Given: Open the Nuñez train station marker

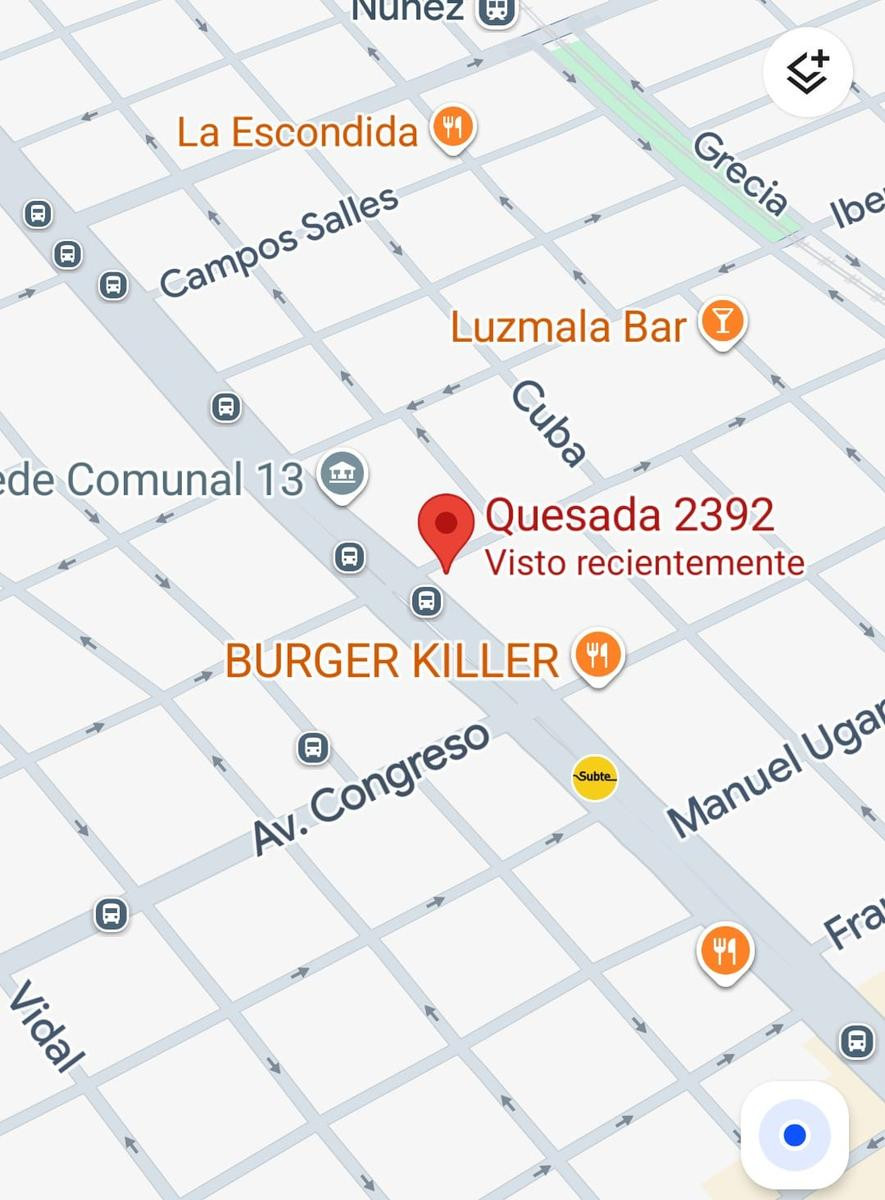Looking at the screenshot, I should (497, 11).
